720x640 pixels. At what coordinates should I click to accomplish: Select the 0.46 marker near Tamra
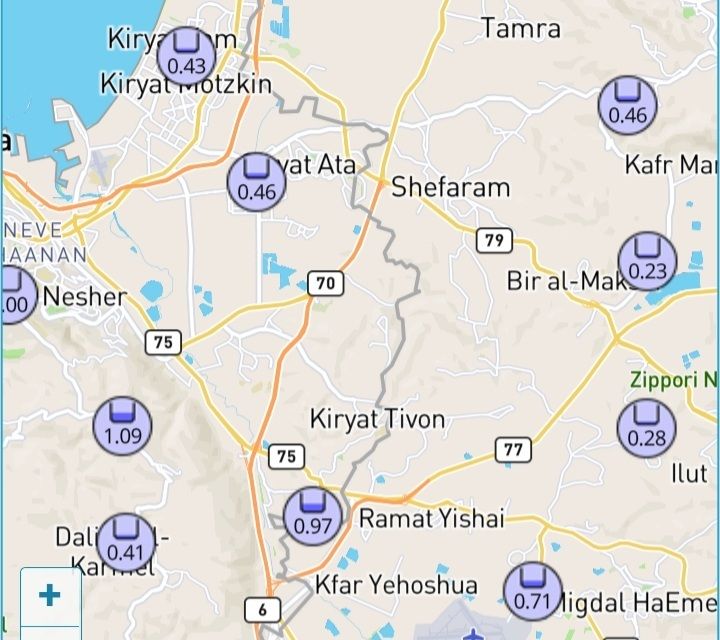(627, 105)
